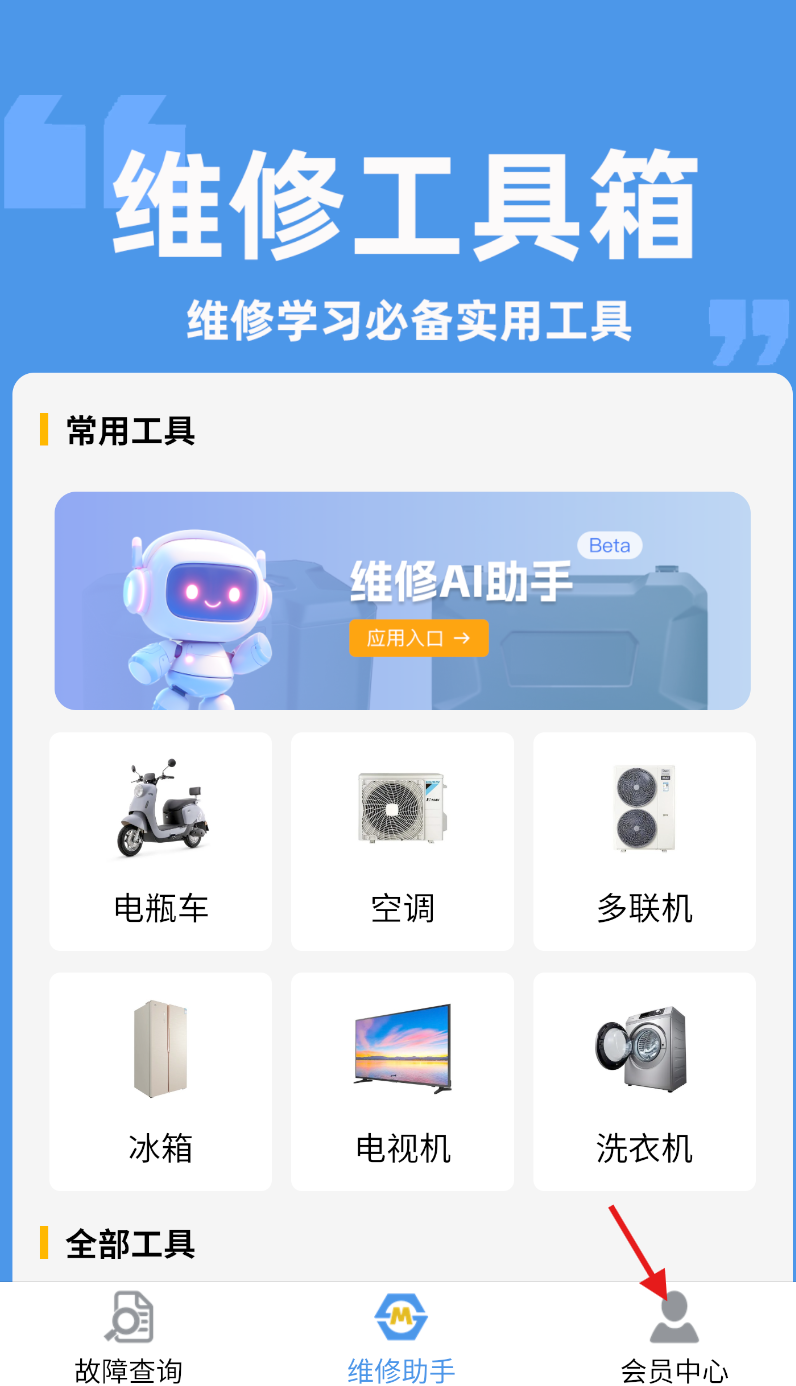Tap the 应用入口 button
796x1386 pixels.
click(419, 638)
